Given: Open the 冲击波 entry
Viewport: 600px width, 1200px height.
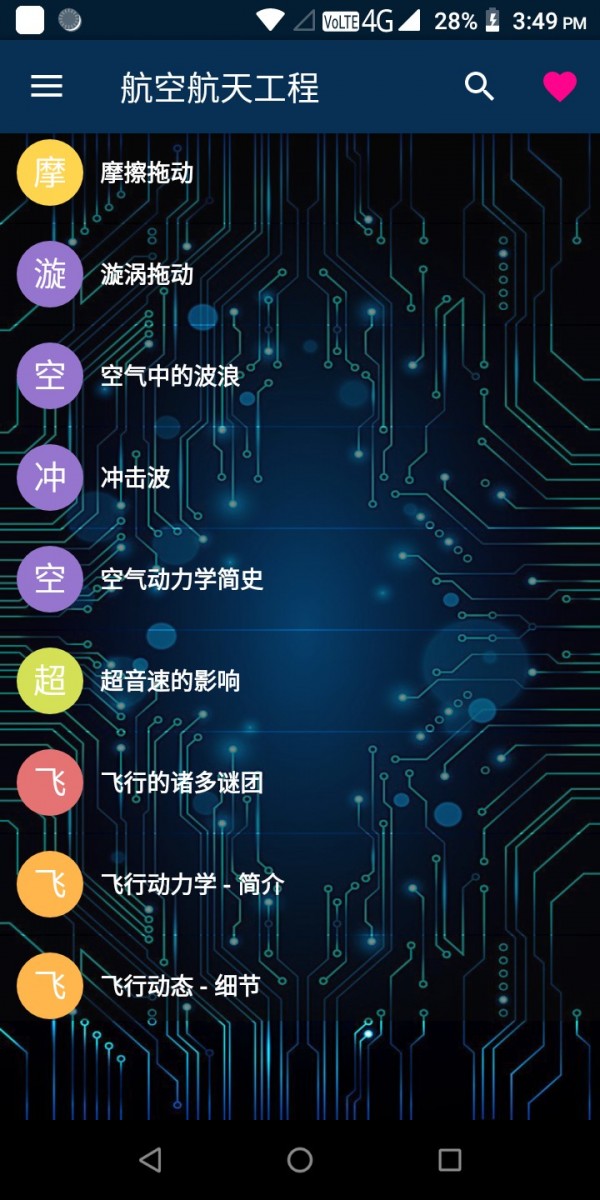Looking at the screenshot, I should point(135,478).
